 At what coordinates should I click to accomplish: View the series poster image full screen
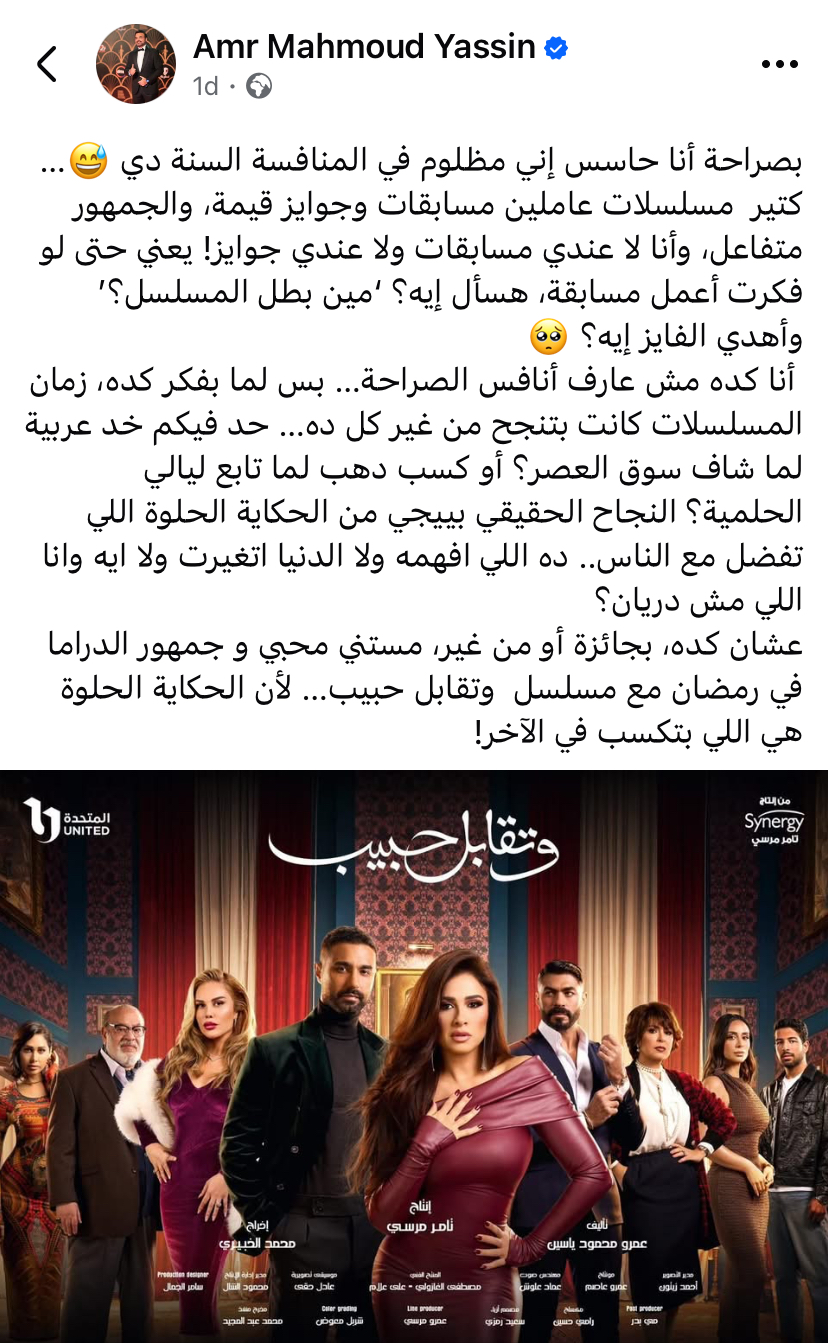click(414, 1055)
